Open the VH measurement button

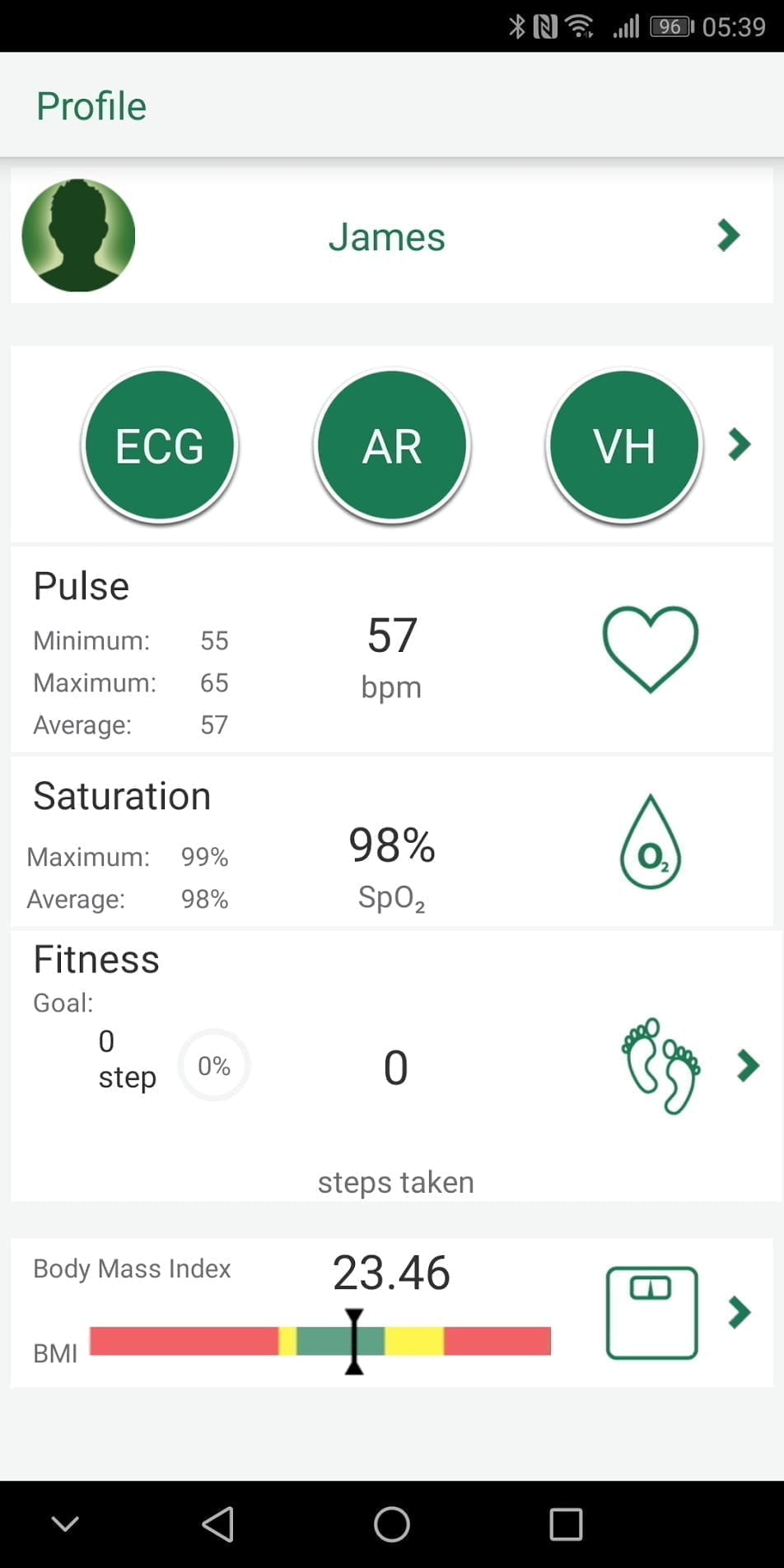[624, 445]
